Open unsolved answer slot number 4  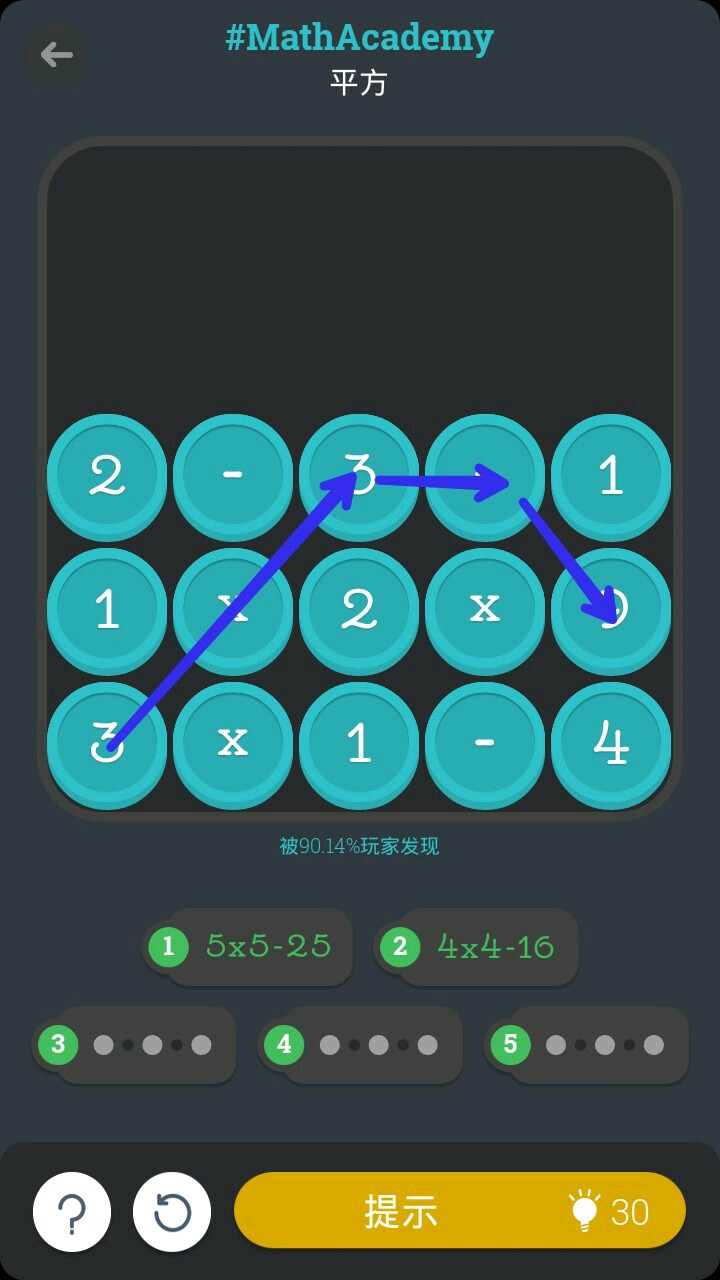click(x=361, y=1045)
